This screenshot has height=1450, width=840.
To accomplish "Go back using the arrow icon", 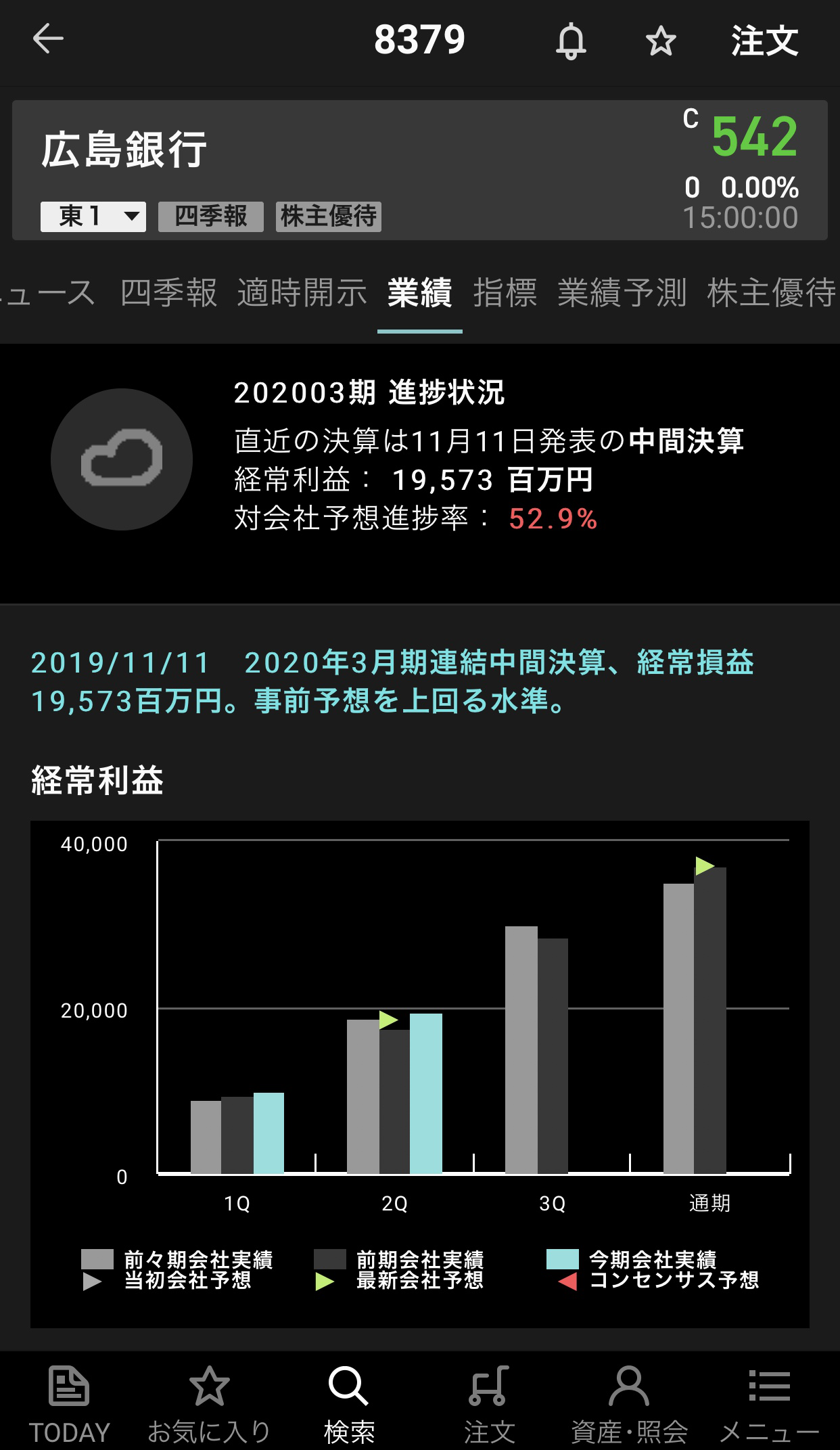I will click(x=48, y=39).
